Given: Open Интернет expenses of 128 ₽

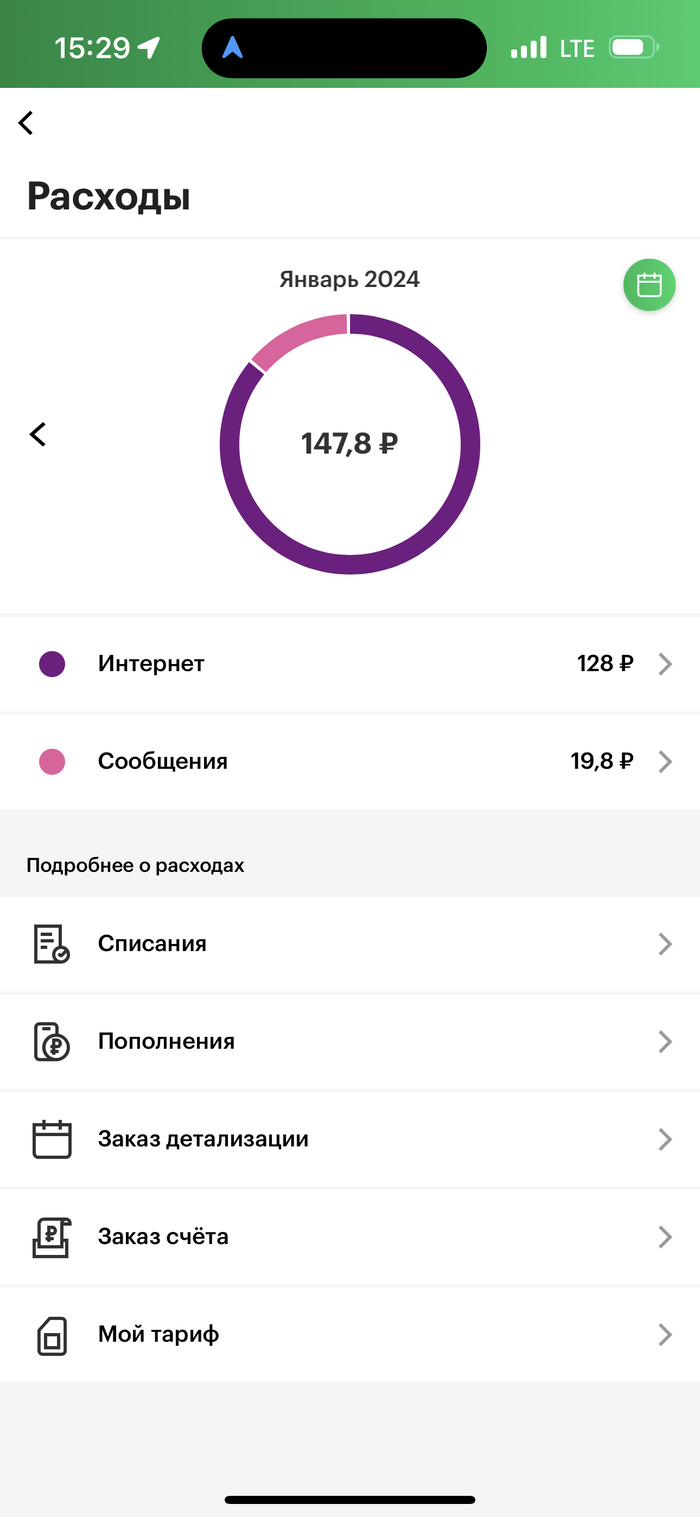Looking at the screenshot, I should click(350, 664).
